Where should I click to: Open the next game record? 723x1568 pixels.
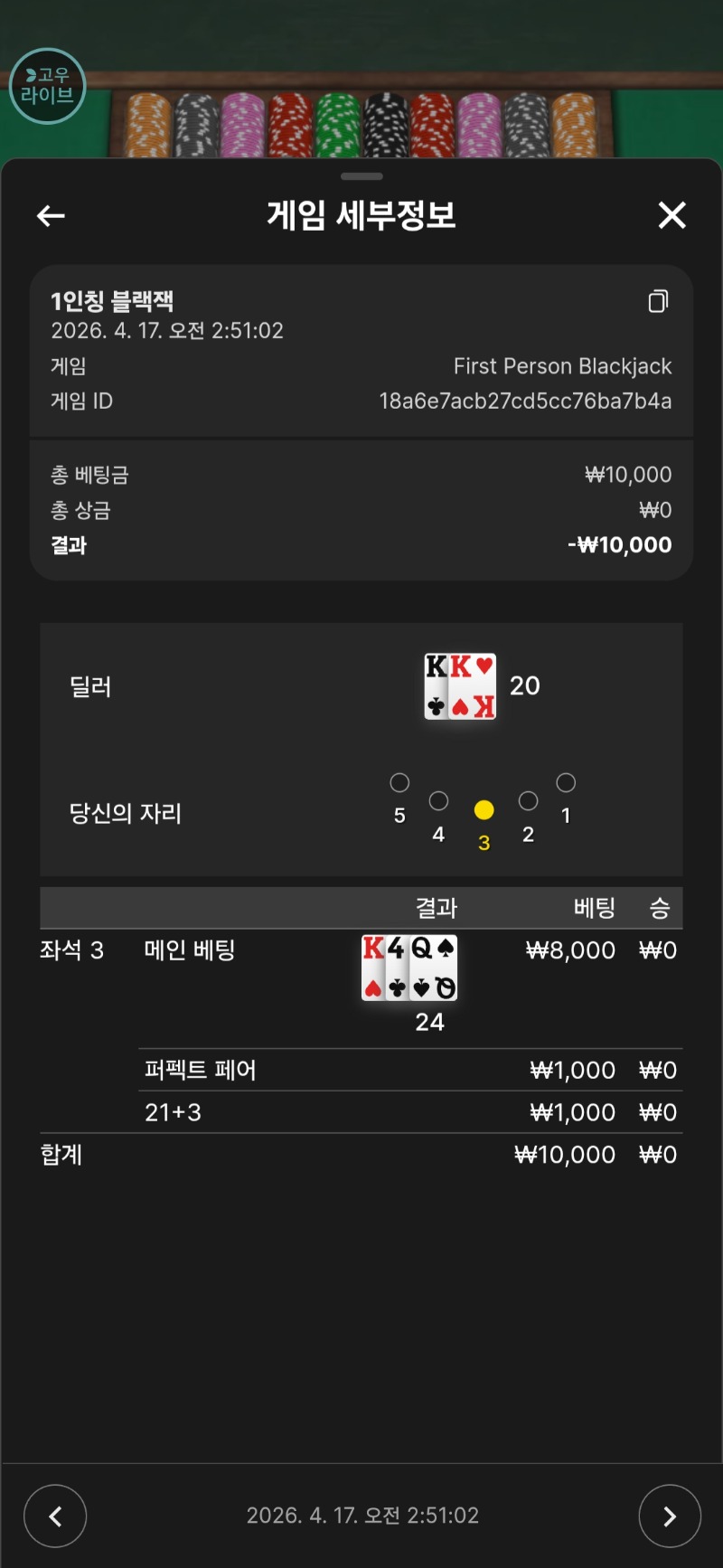pos(669,1516)
